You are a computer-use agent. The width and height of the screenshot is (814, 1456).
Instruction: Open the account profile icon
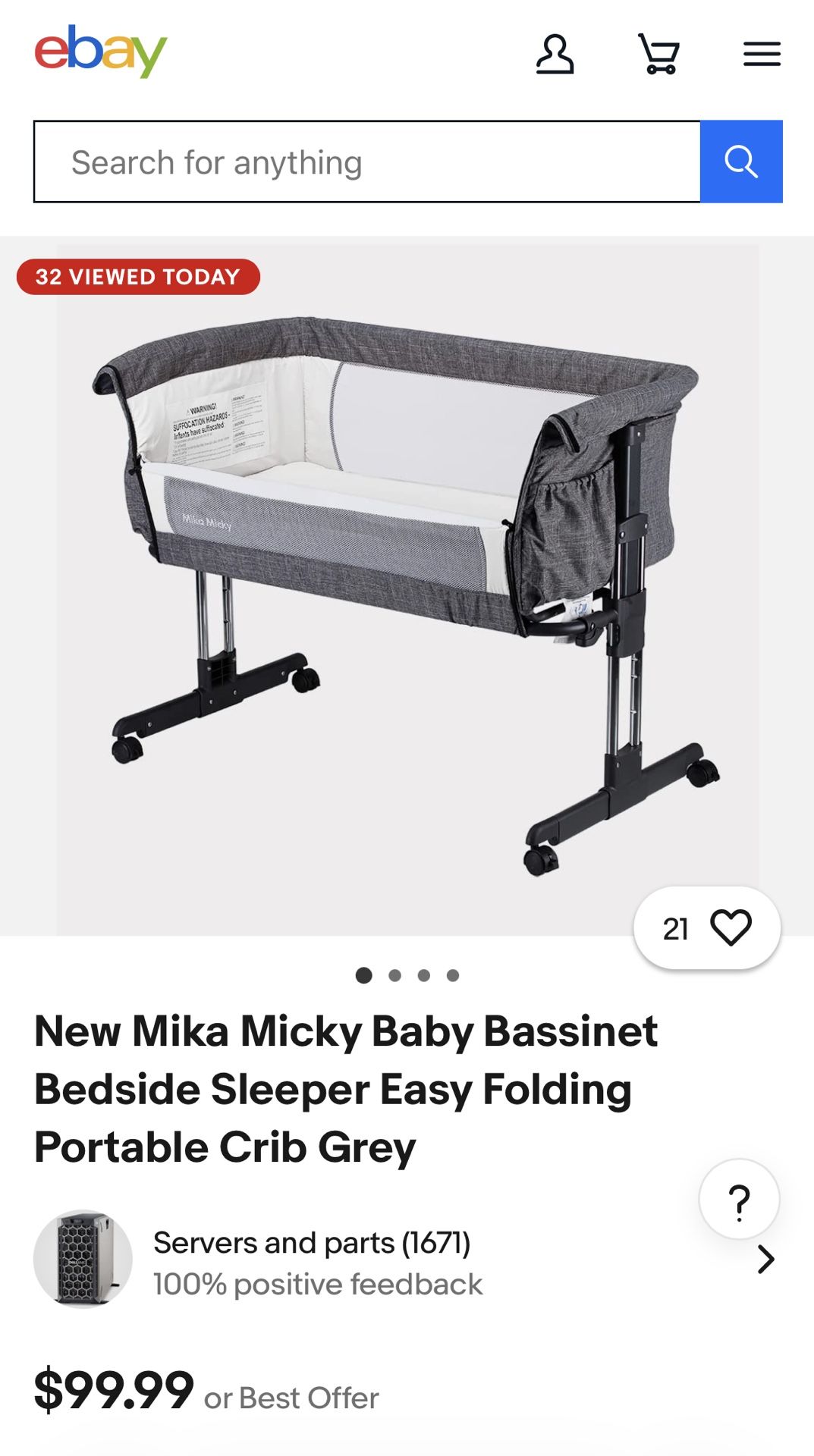[555, 54]
